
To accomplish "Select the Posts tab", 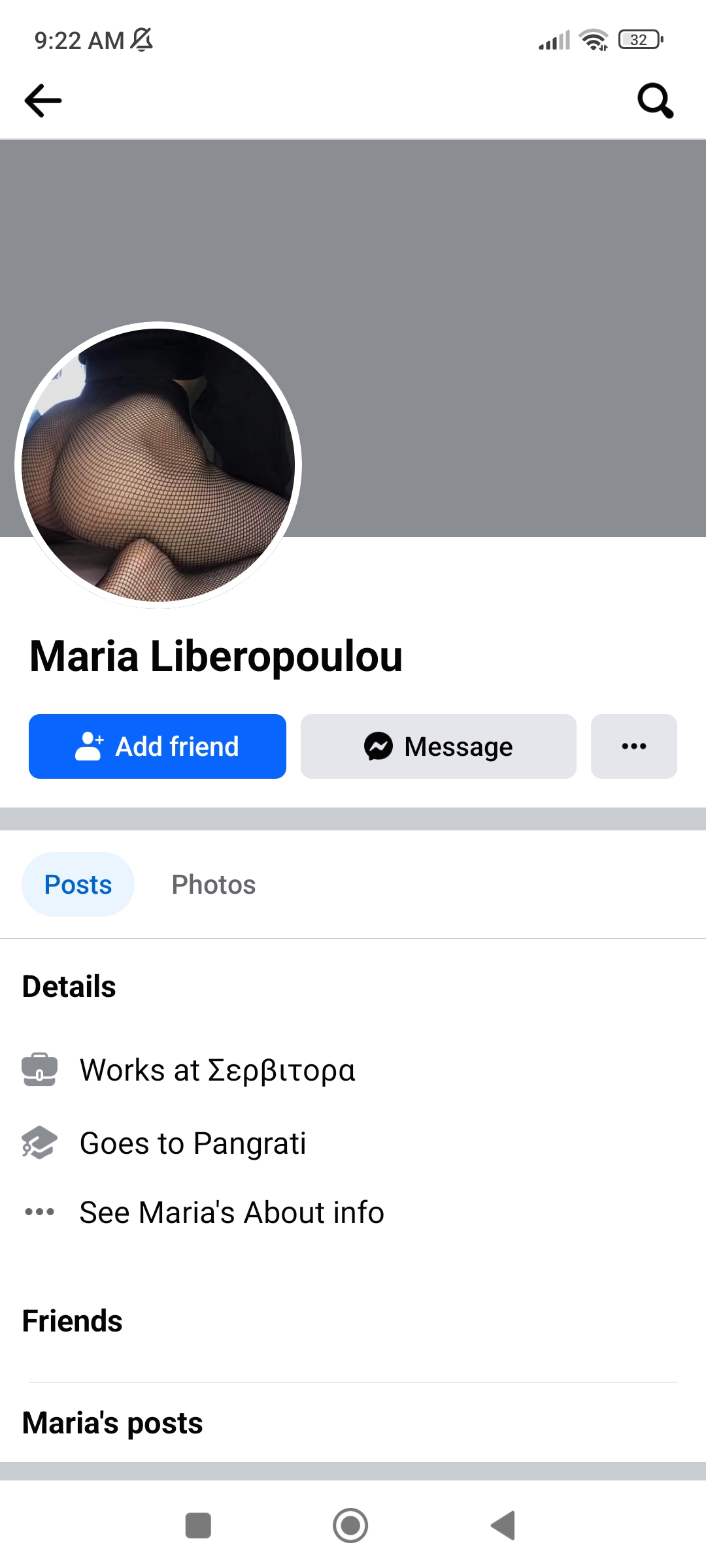I will 78,885.
